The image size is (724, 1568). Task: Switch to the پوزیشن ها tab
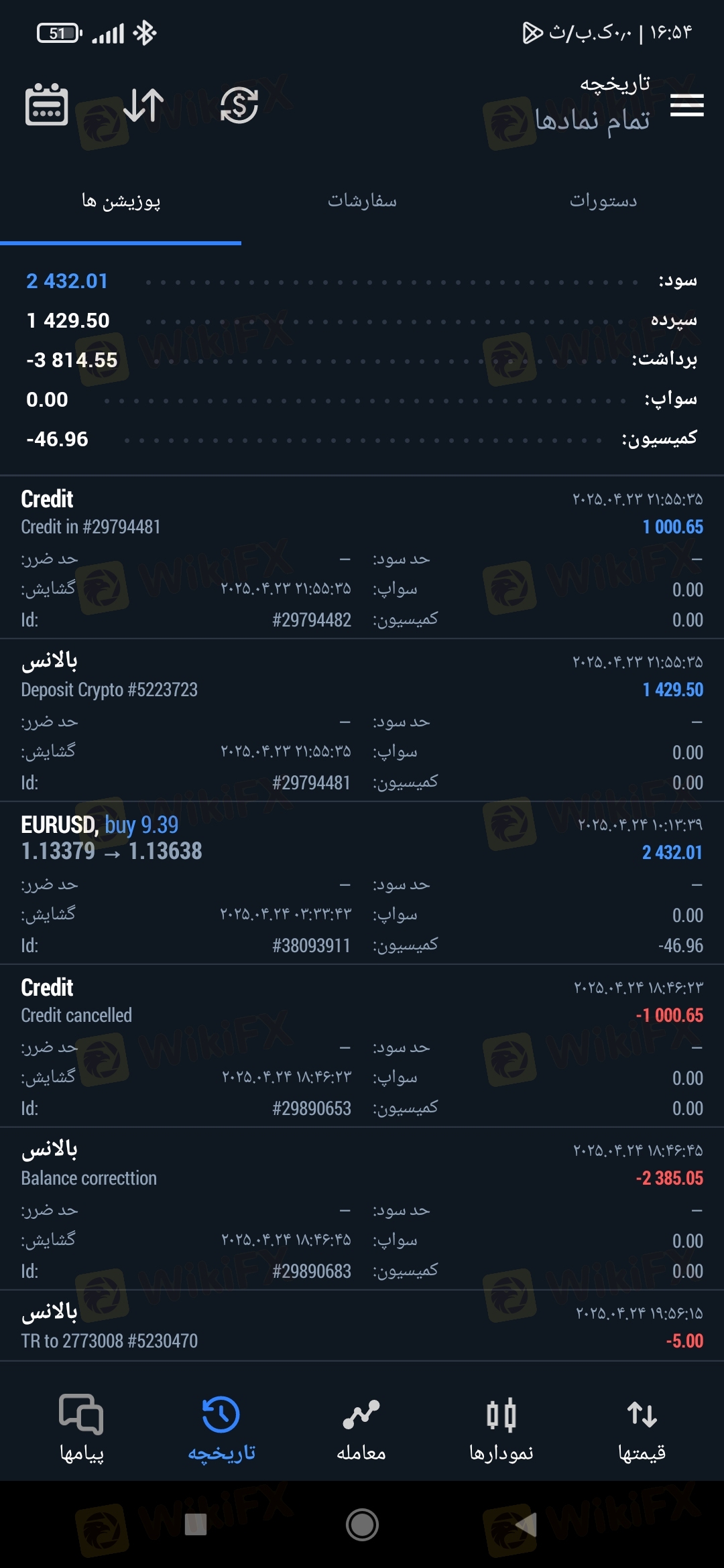(x=121, y=201)
